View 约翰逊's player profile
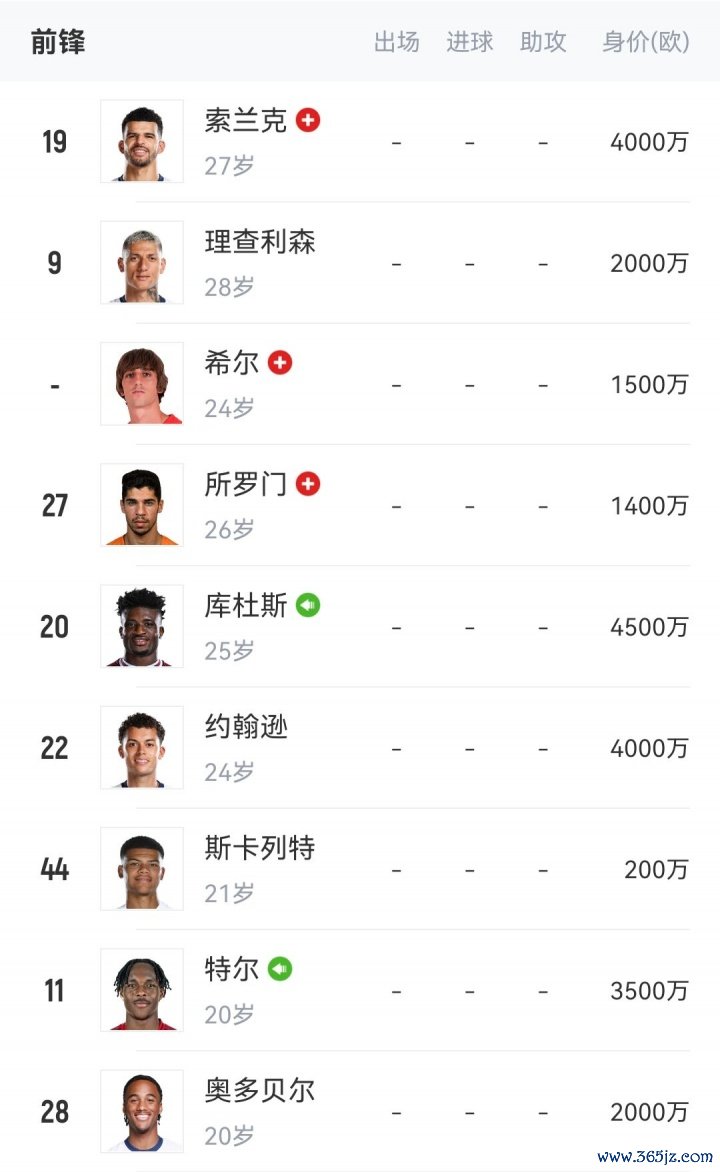The width and height of the screenshot is (720, 1172). click(246, 728)
